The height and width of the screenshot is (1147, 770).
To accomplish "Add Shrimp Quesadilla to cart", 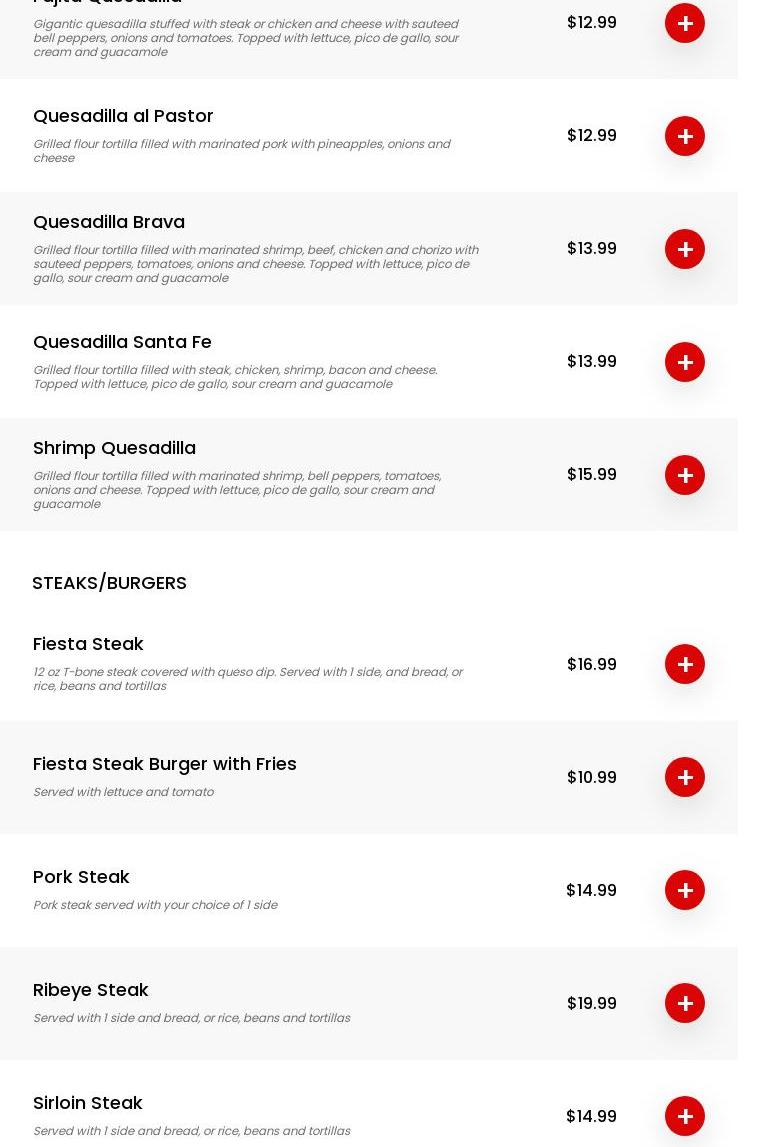I will click(x=685, y=475).
